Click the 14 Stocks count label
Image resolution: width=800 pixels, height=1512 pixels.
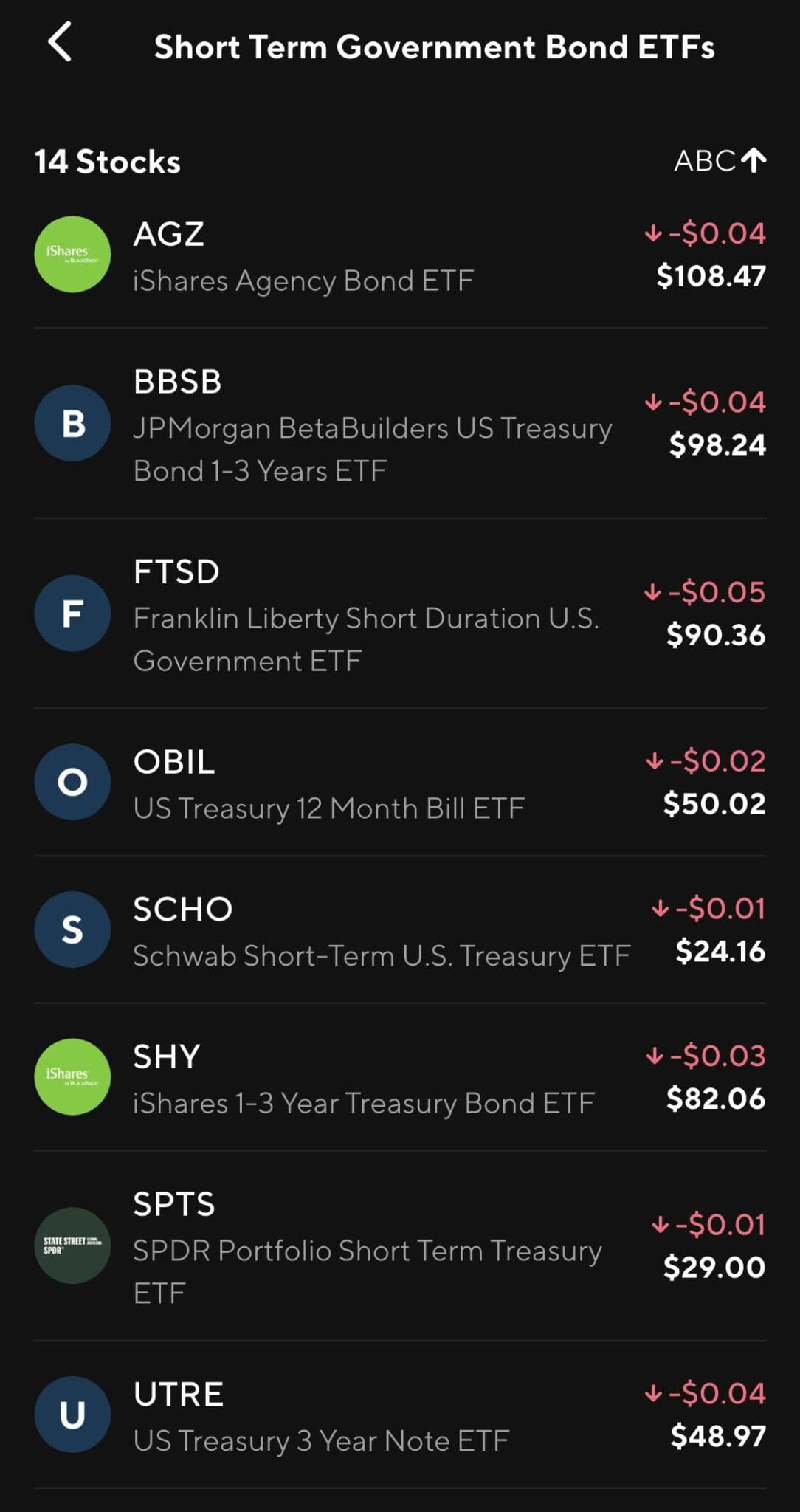pyautogui.click(x=106, y=161)
